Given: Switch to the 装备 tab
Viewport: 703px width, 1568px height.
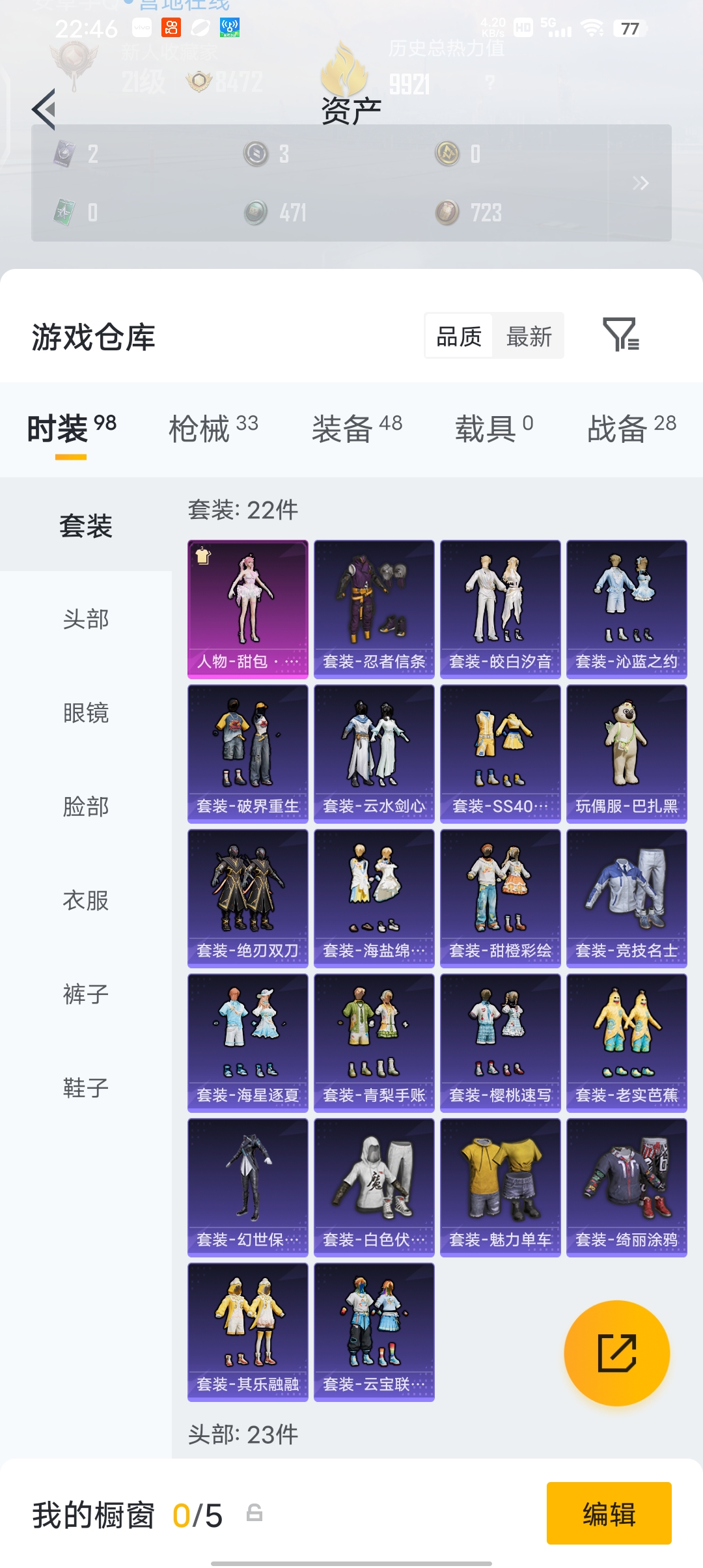Looking at the screenshot, I should click(x=357, y=428).
